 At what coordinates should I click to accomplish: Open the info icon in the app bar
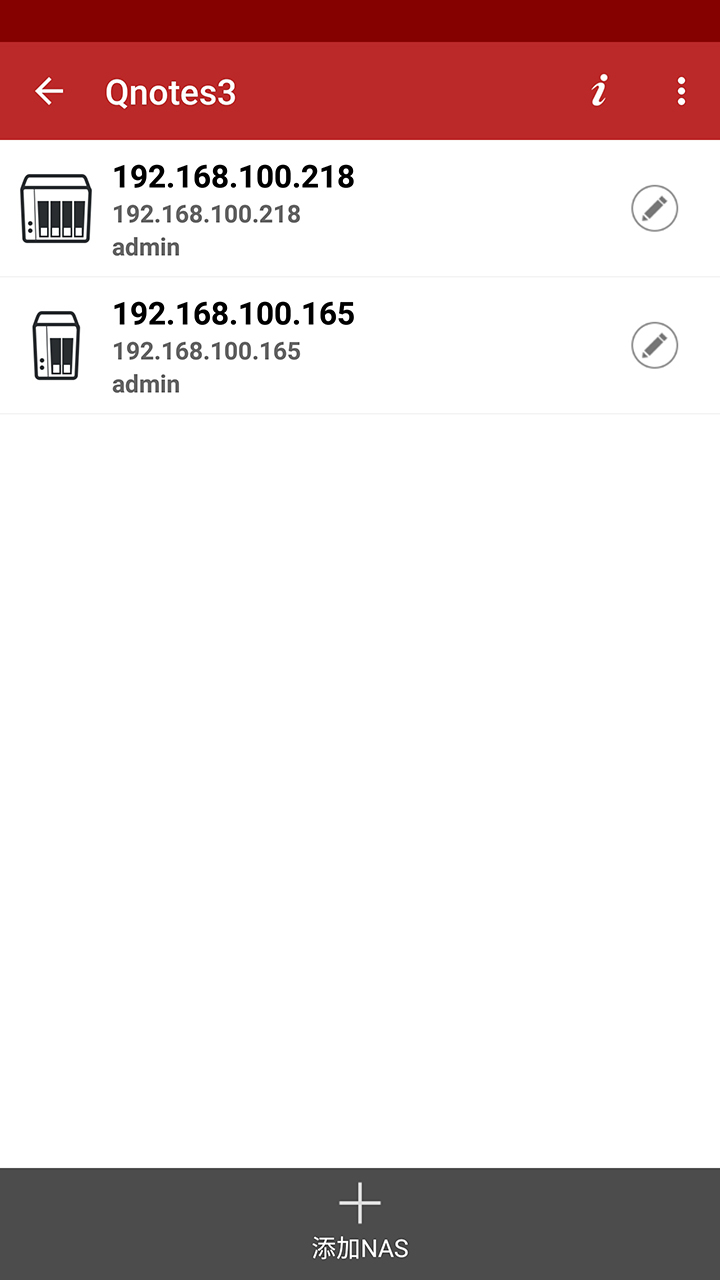tap(599, 92)
